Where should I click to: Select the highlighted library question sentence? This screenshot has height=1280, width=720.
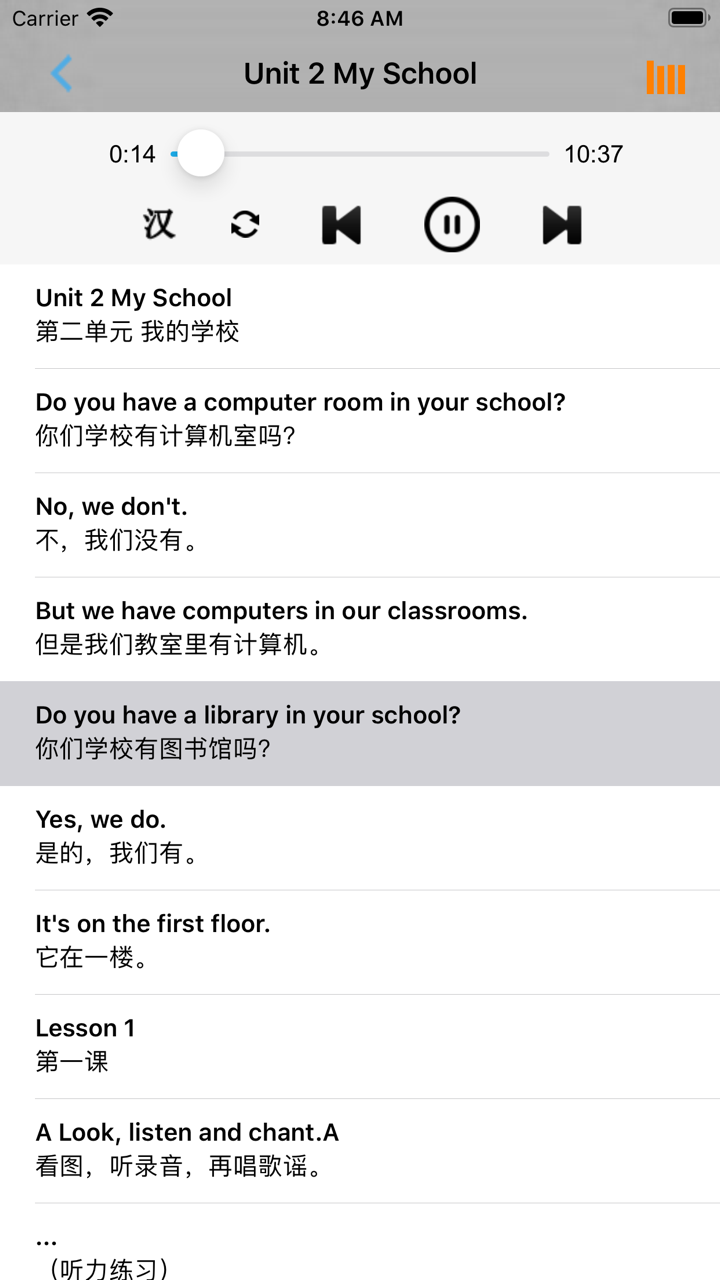coord(360,731)
